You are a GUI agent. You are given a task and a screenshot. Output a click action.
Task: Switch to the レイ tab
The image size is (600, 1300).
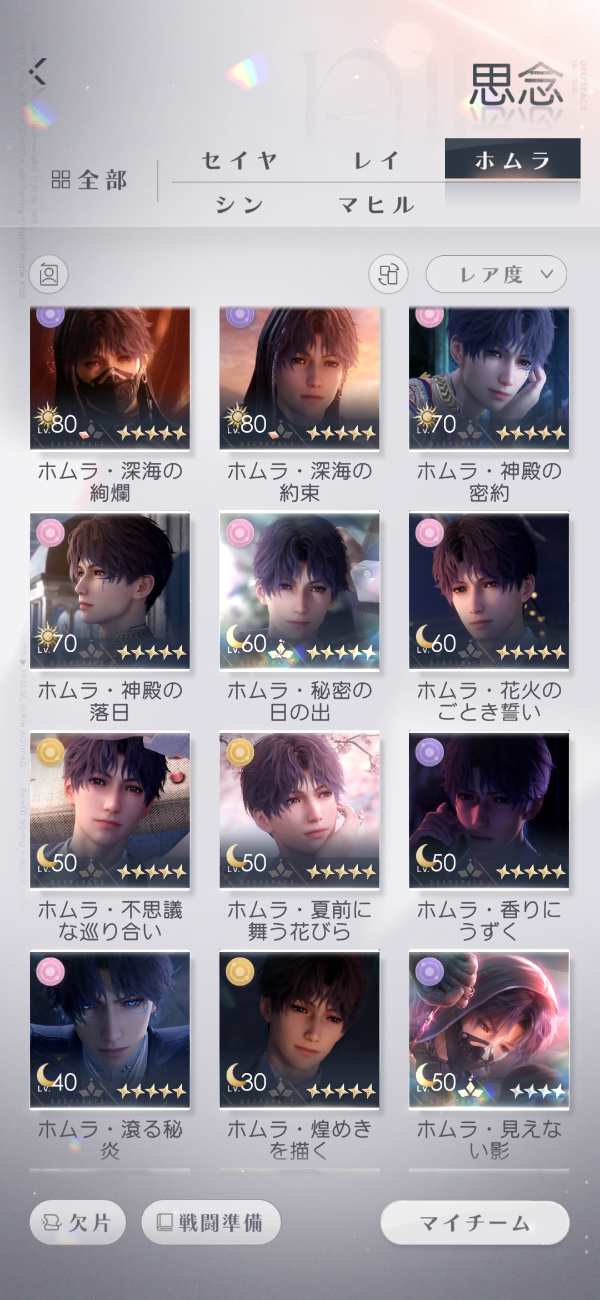click(376, 160)
